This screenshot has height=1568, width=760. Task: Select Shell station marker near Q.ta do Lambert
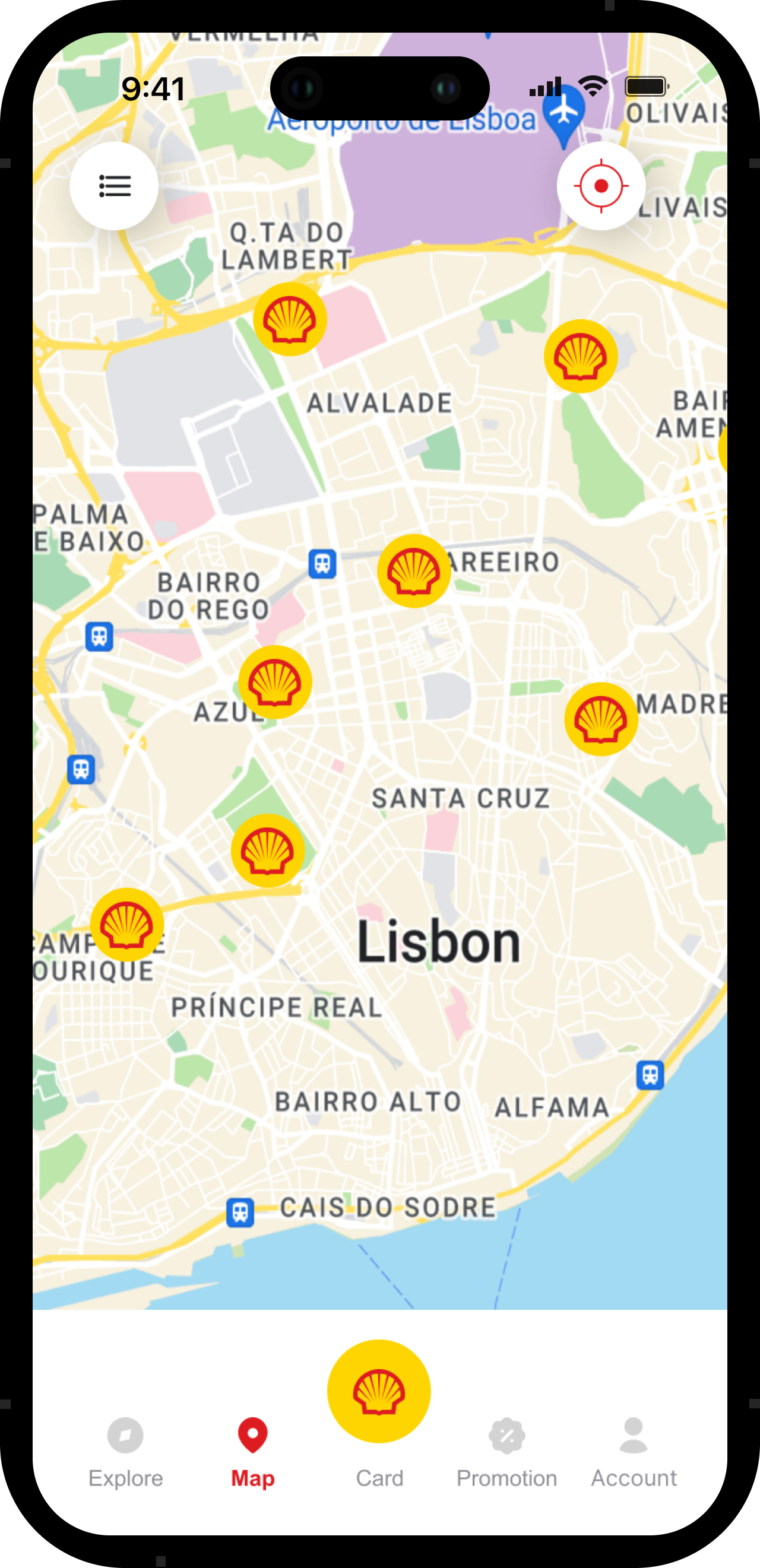click(x=290, y=319)
